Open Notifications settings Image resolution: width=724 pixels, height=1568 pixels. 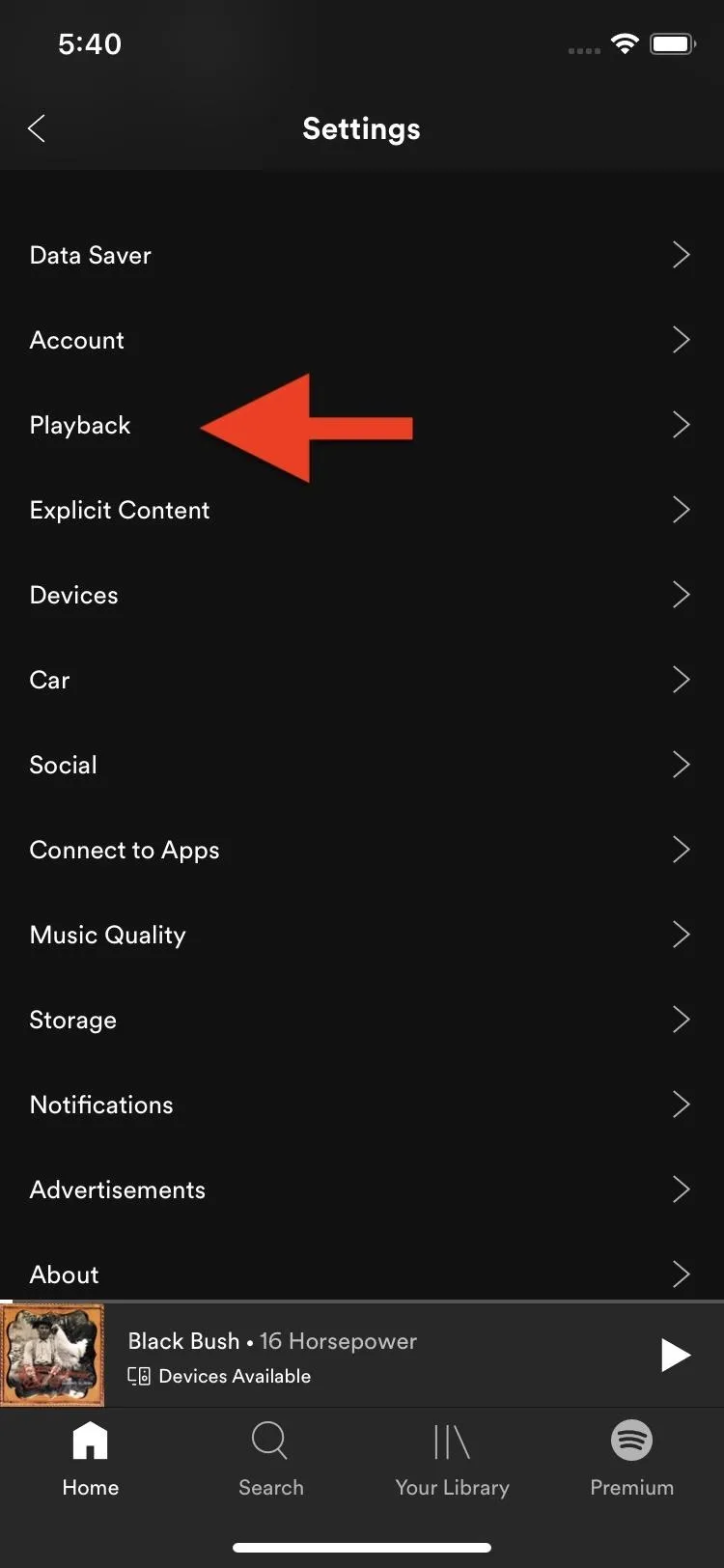362,1105
